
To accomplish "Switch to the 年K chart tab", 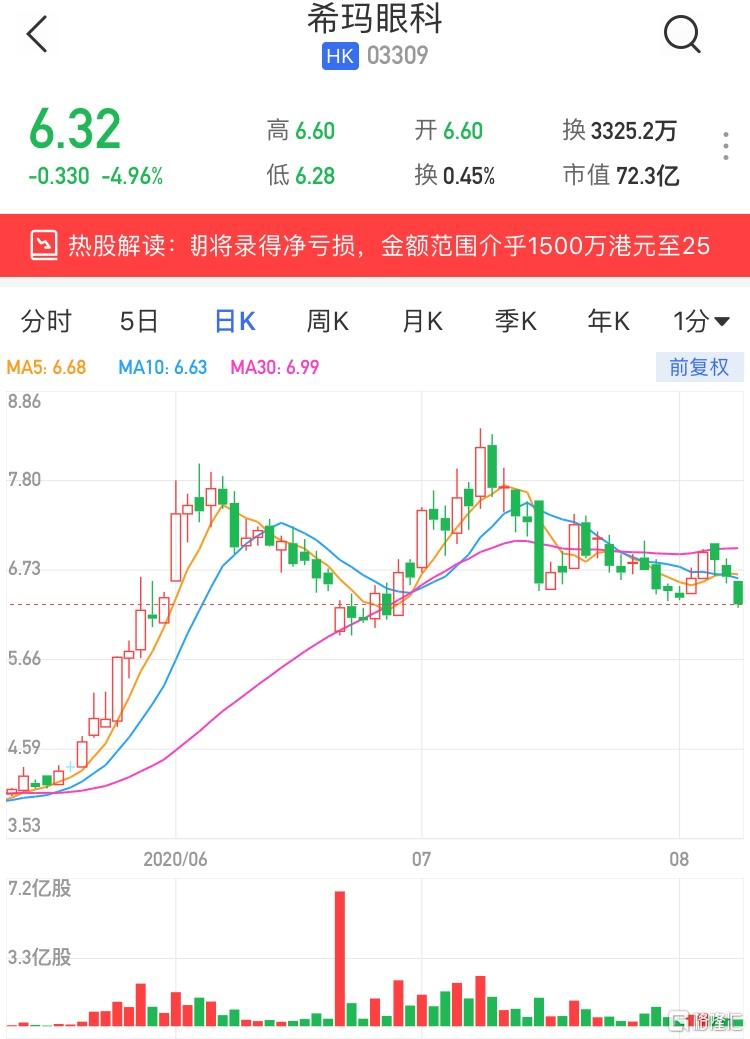I will [608, 321].
